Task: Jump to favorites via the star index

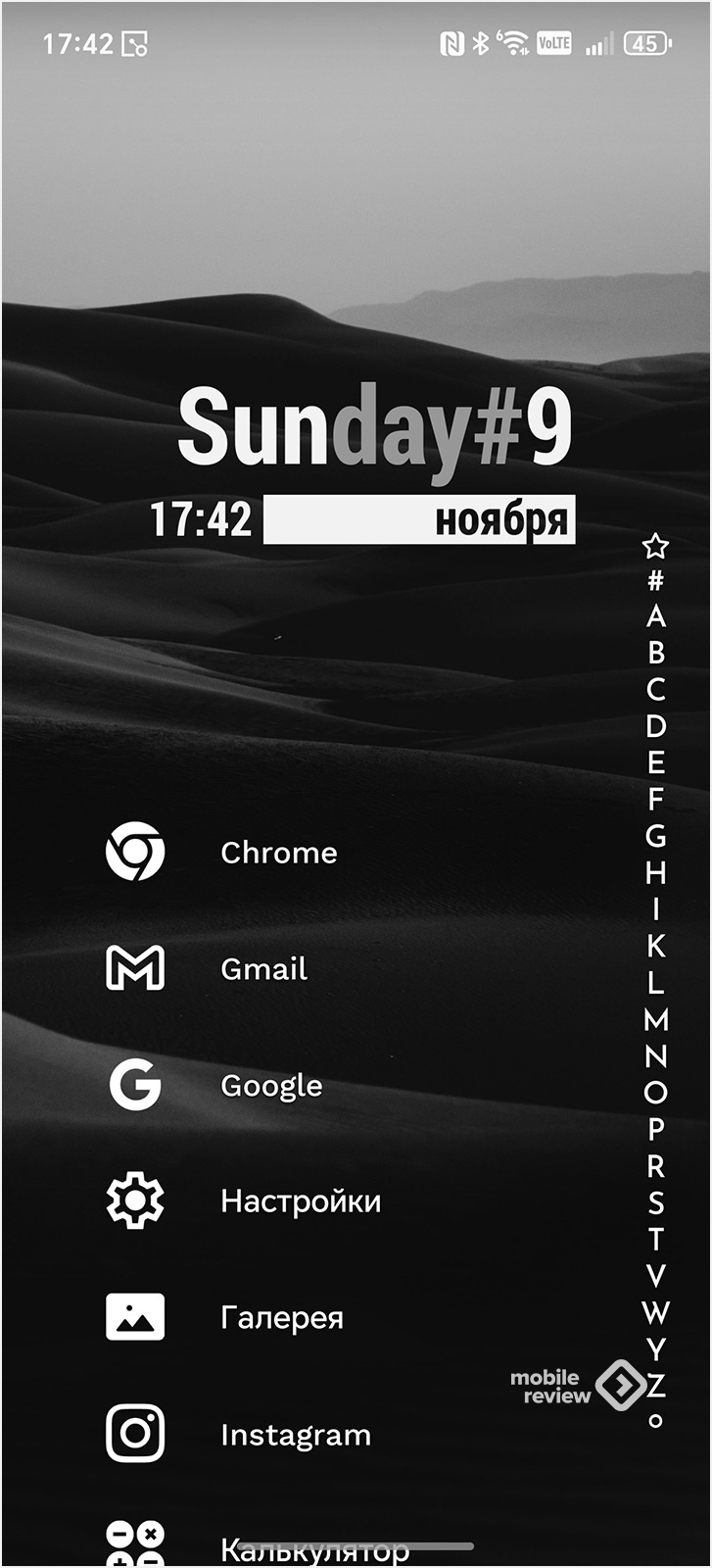Action: tap(655, 545)
